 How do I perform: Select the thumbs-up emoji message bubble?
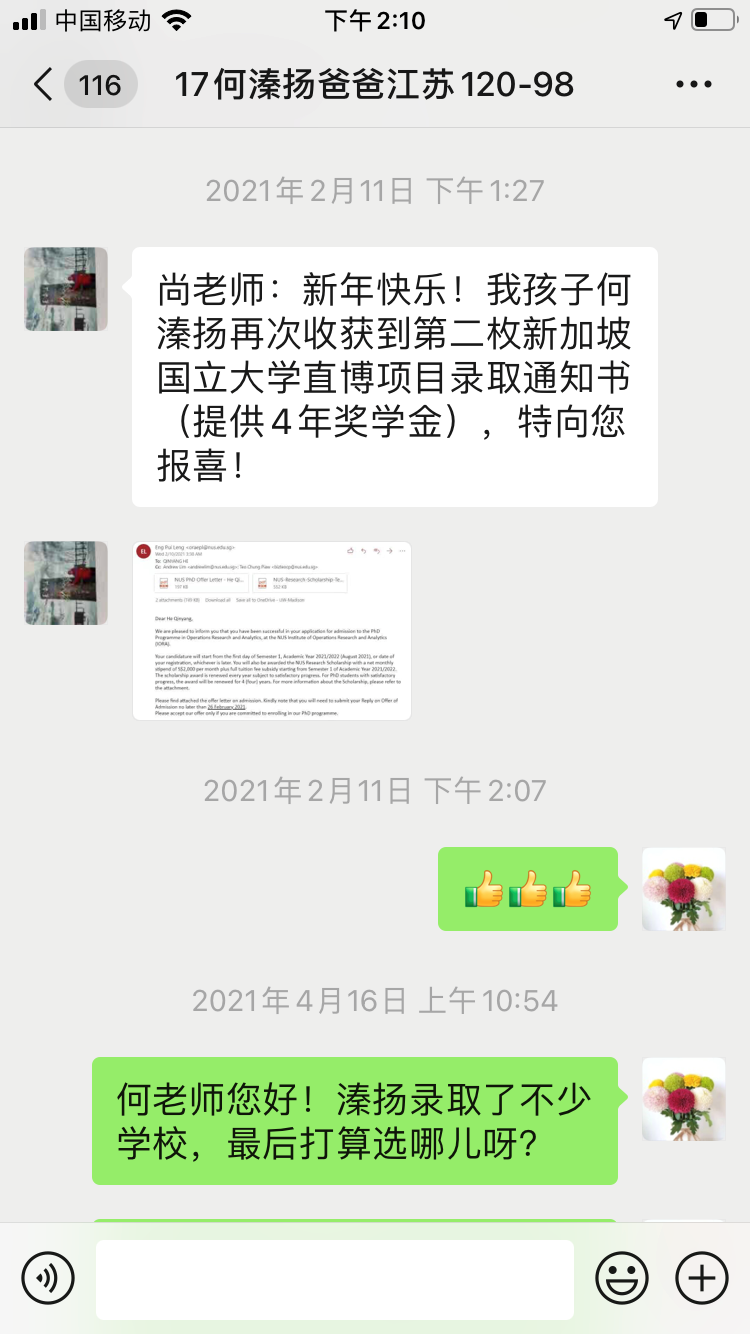(x=527, y=889)
